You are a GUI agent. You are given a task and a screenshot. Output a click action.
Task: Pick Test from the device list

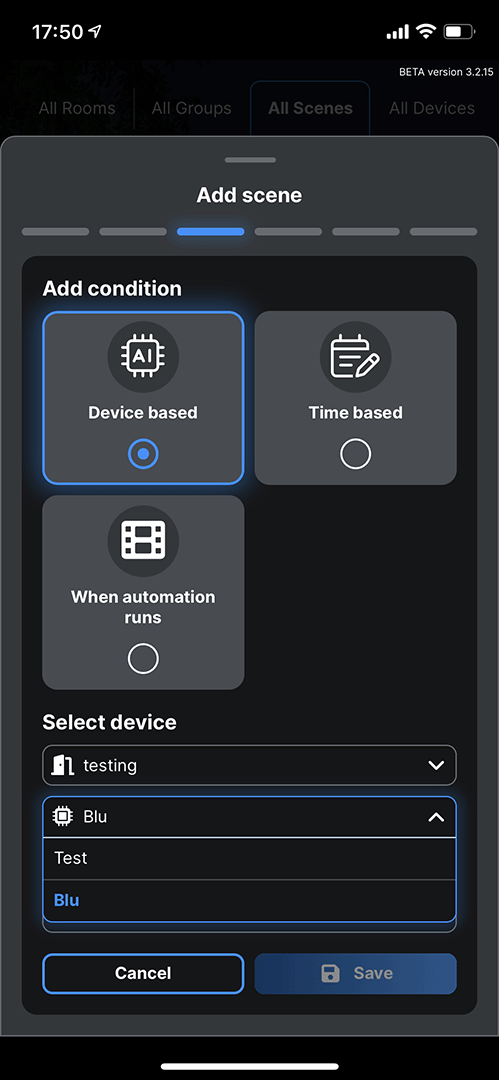(250, 859)
